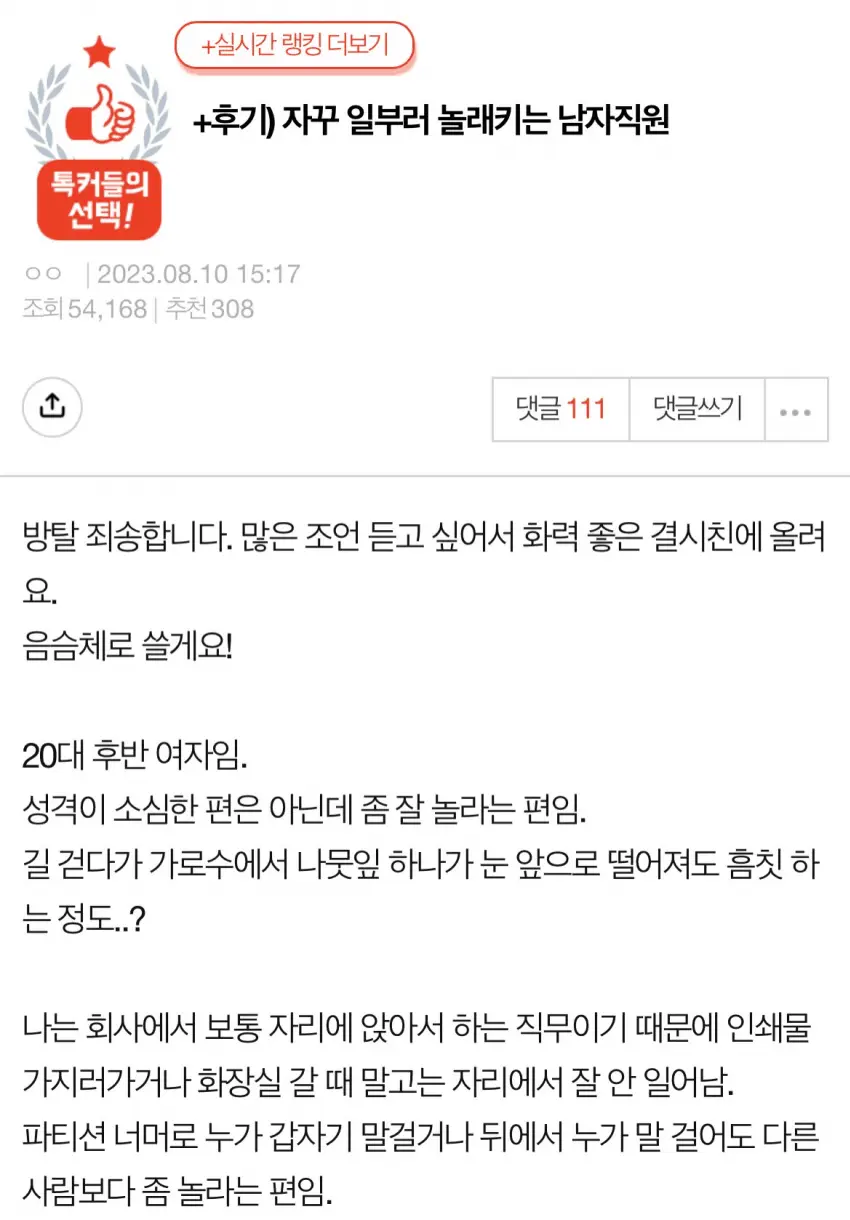The image size is (850, 1220).
Task: Open the three-dot more options menu
Action: [x=796, y=410]
